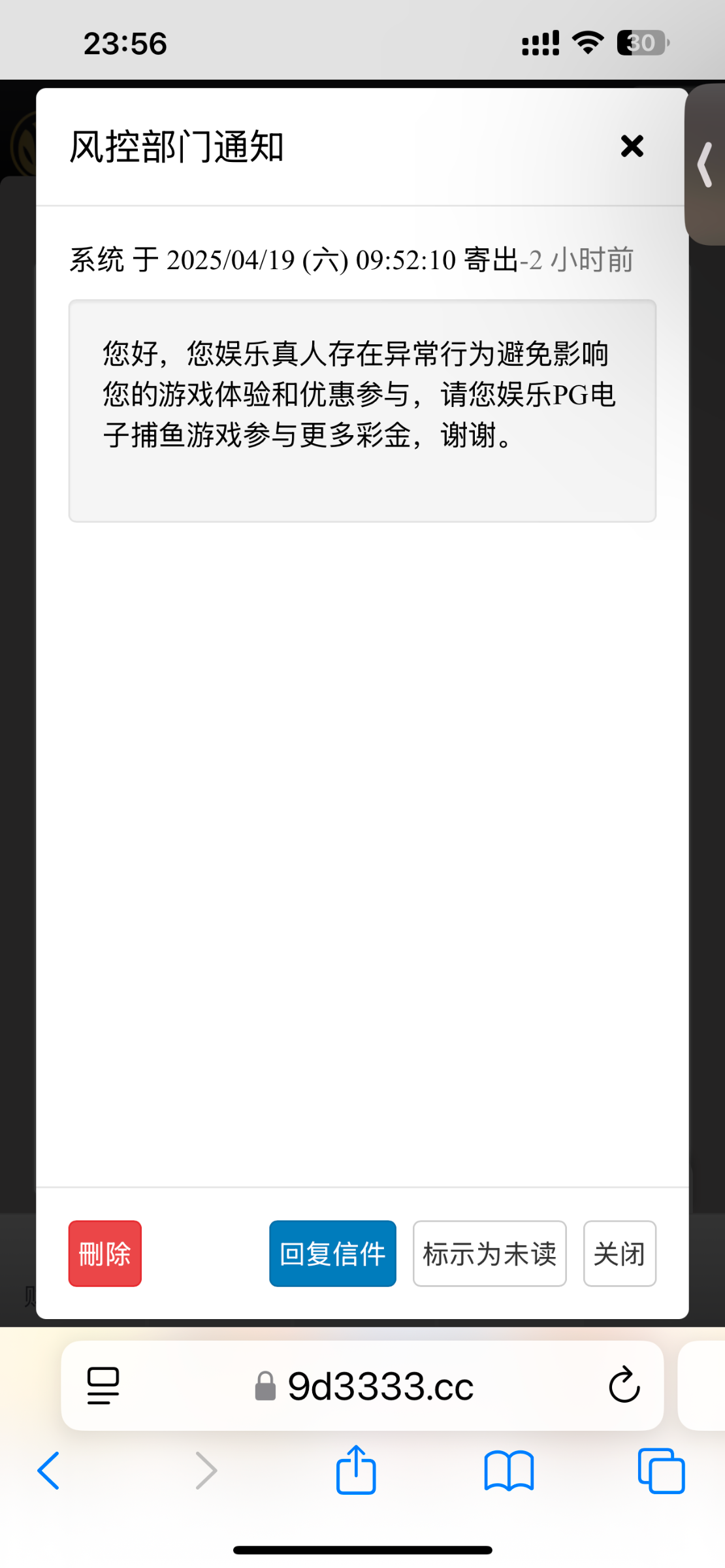The width and height of the screenshot is (725, 1568).
Task: Tap the 9d3333.cc address bar
Action: [362, 1386]
